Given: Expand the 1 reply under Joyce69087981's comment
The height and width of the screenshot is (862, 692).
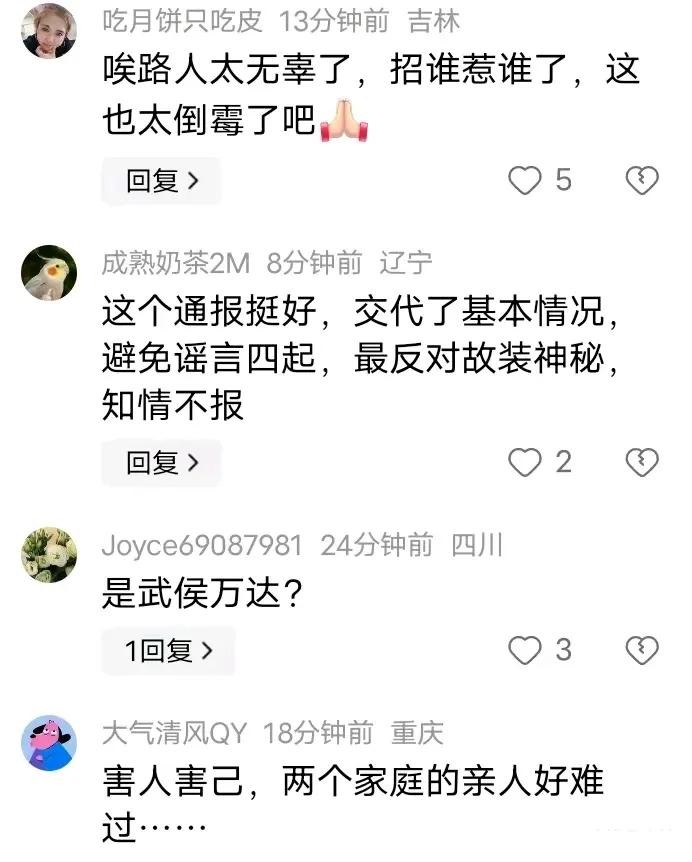Looking at the screenshot, I should tap(168, 651).
